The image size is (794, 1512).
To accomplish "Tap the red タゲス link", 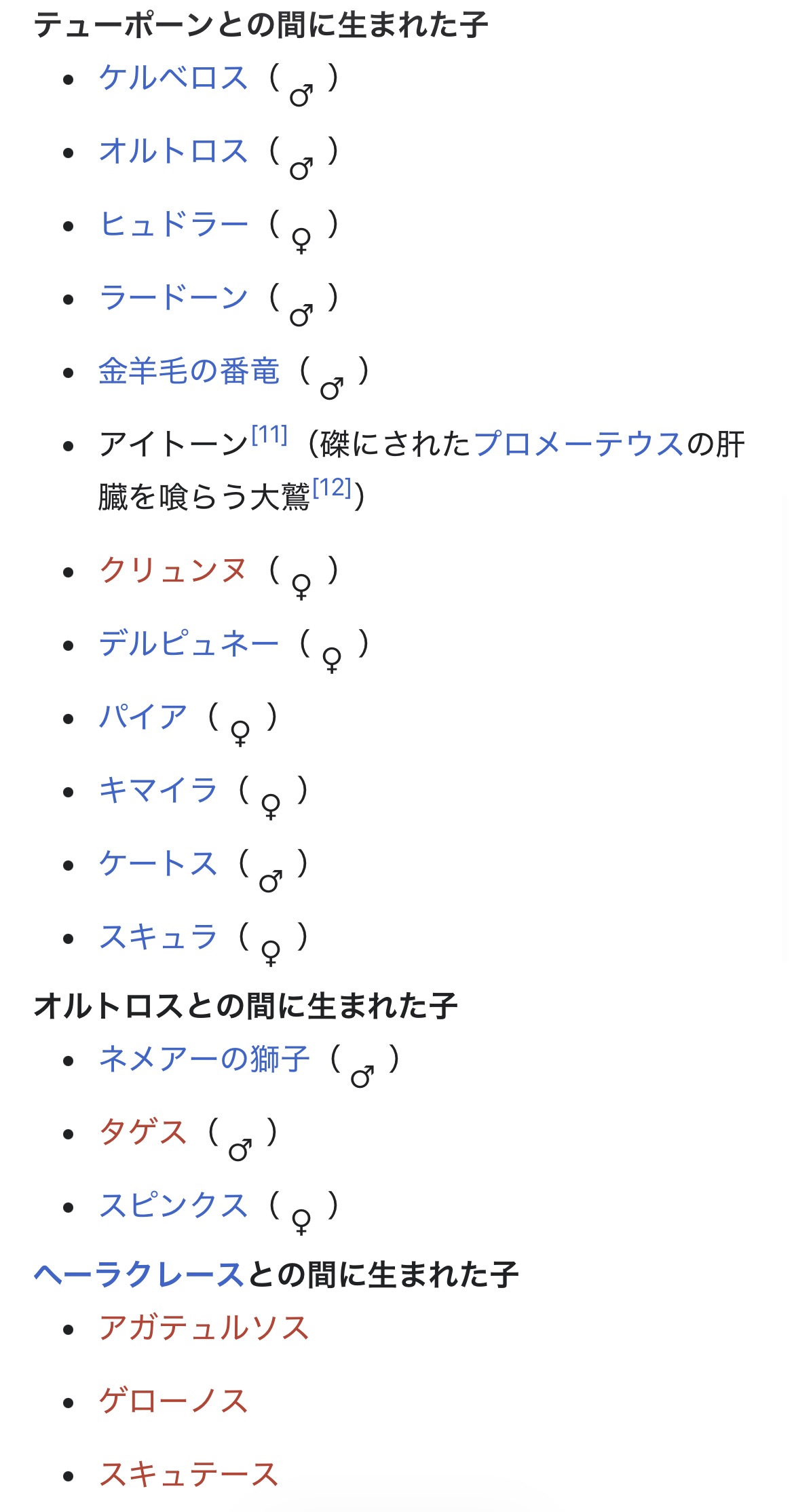I will click(143, 1133).
